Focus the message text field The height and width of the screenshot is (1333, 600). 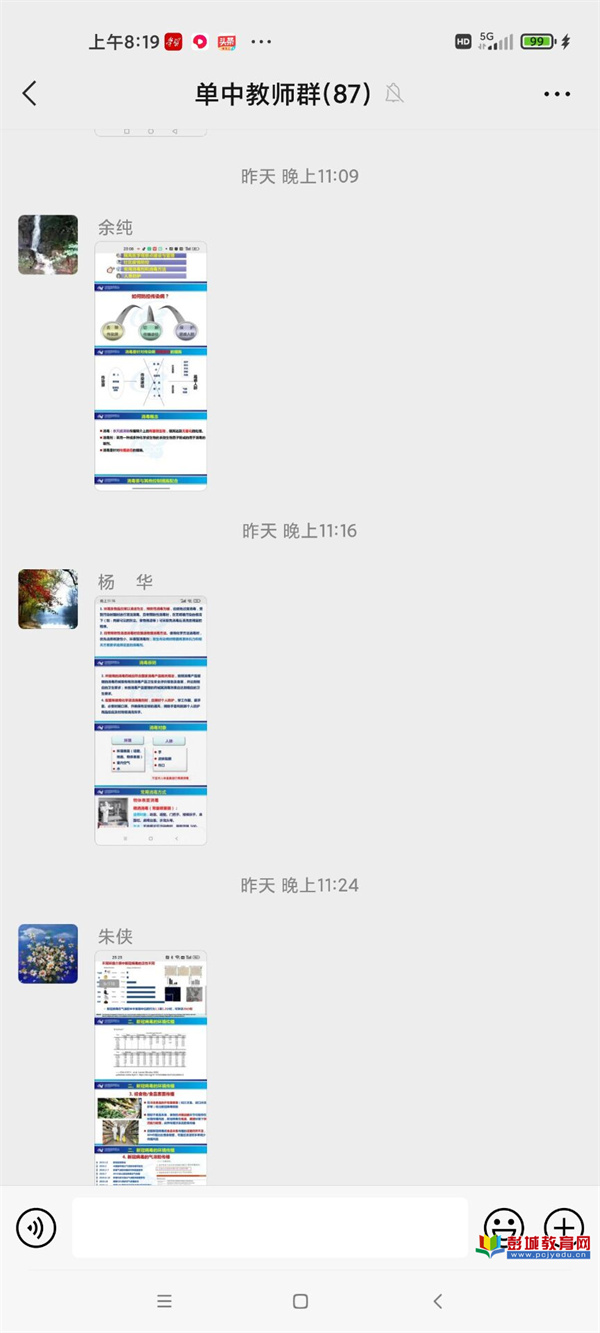270,1227
